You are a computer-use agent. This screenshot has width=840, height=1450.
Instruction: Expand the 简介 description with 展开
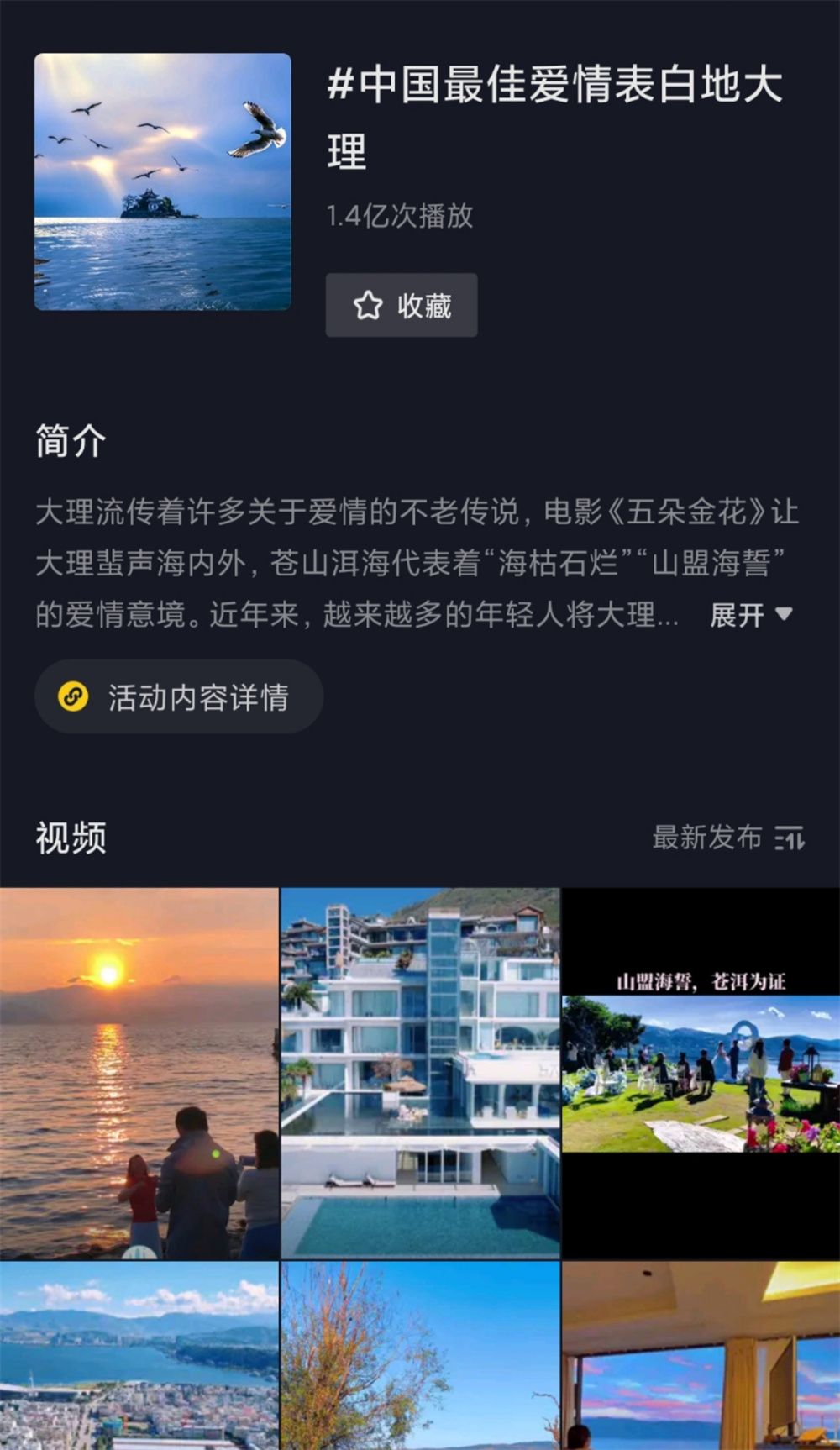tap(750, 615)
